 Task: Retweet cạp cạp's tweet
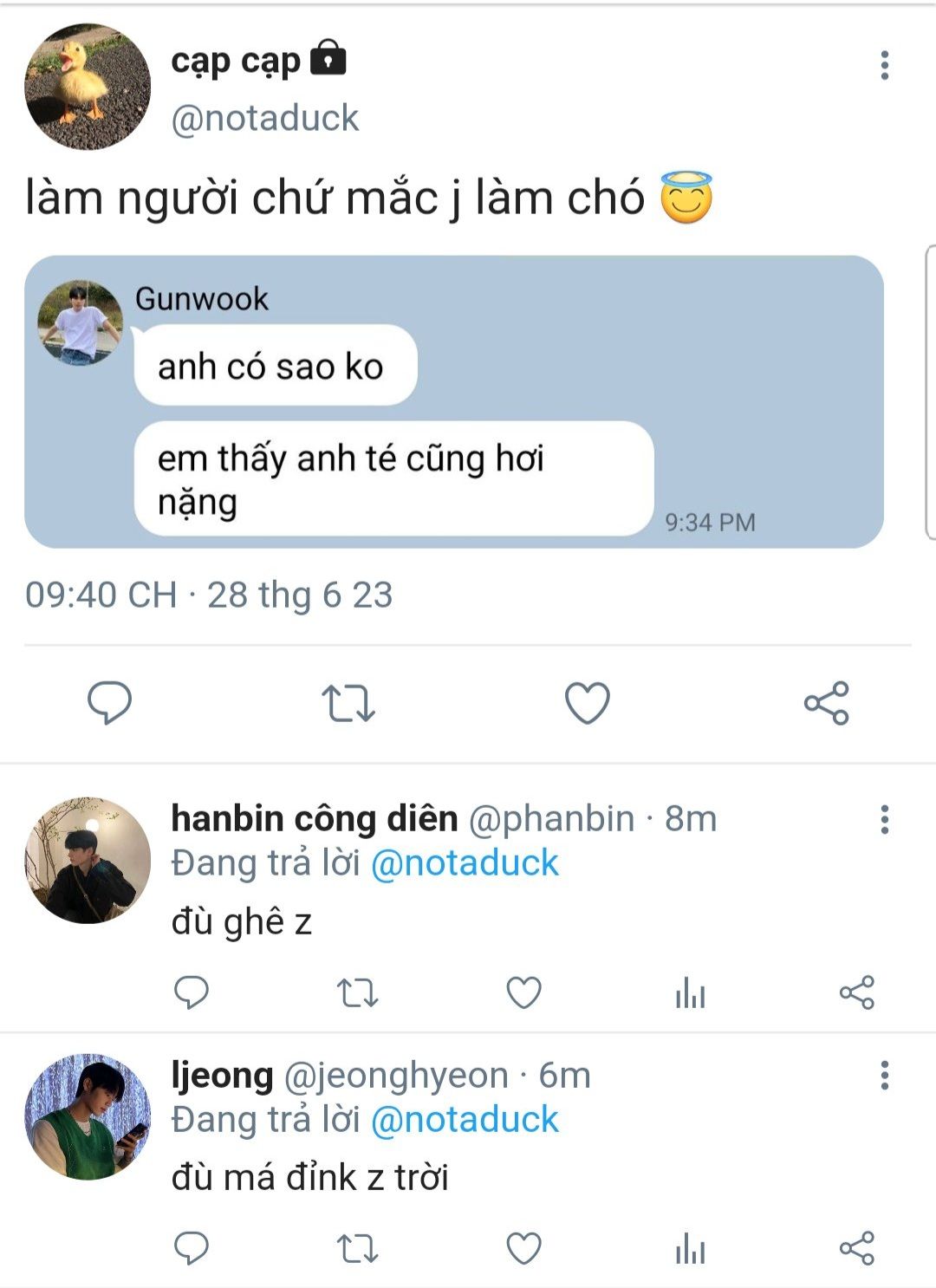click(x=348, y=703)
